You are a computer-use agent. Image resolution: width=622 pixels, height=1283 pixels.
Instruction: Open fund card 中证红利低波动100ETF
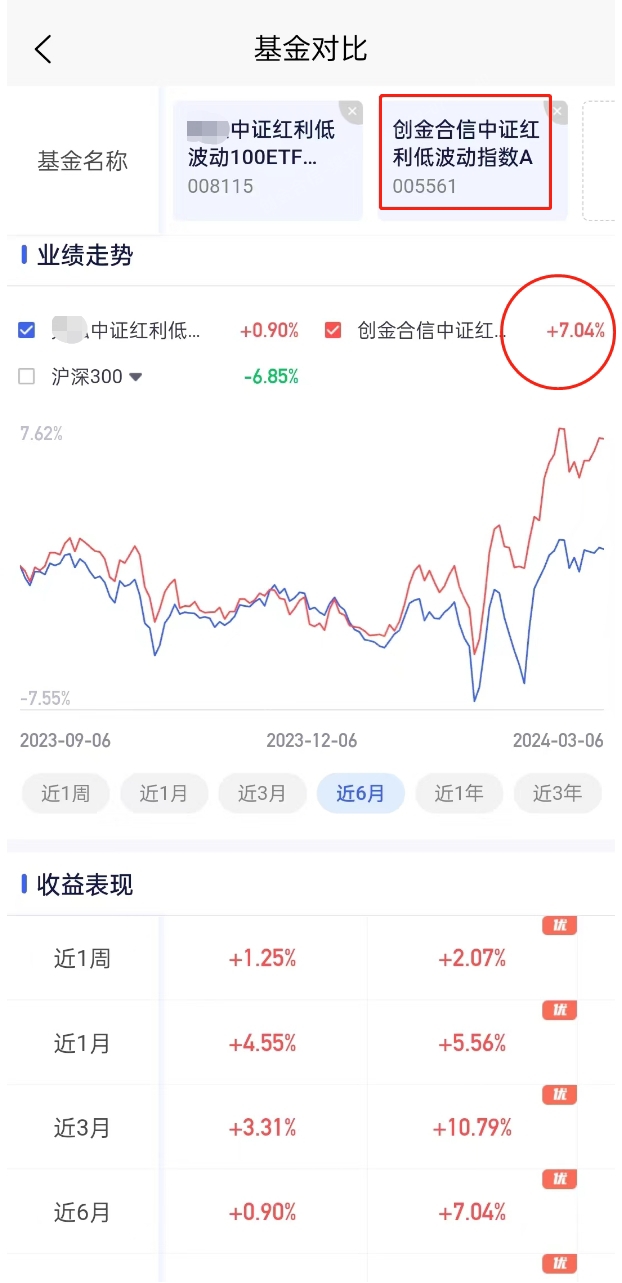265,157
